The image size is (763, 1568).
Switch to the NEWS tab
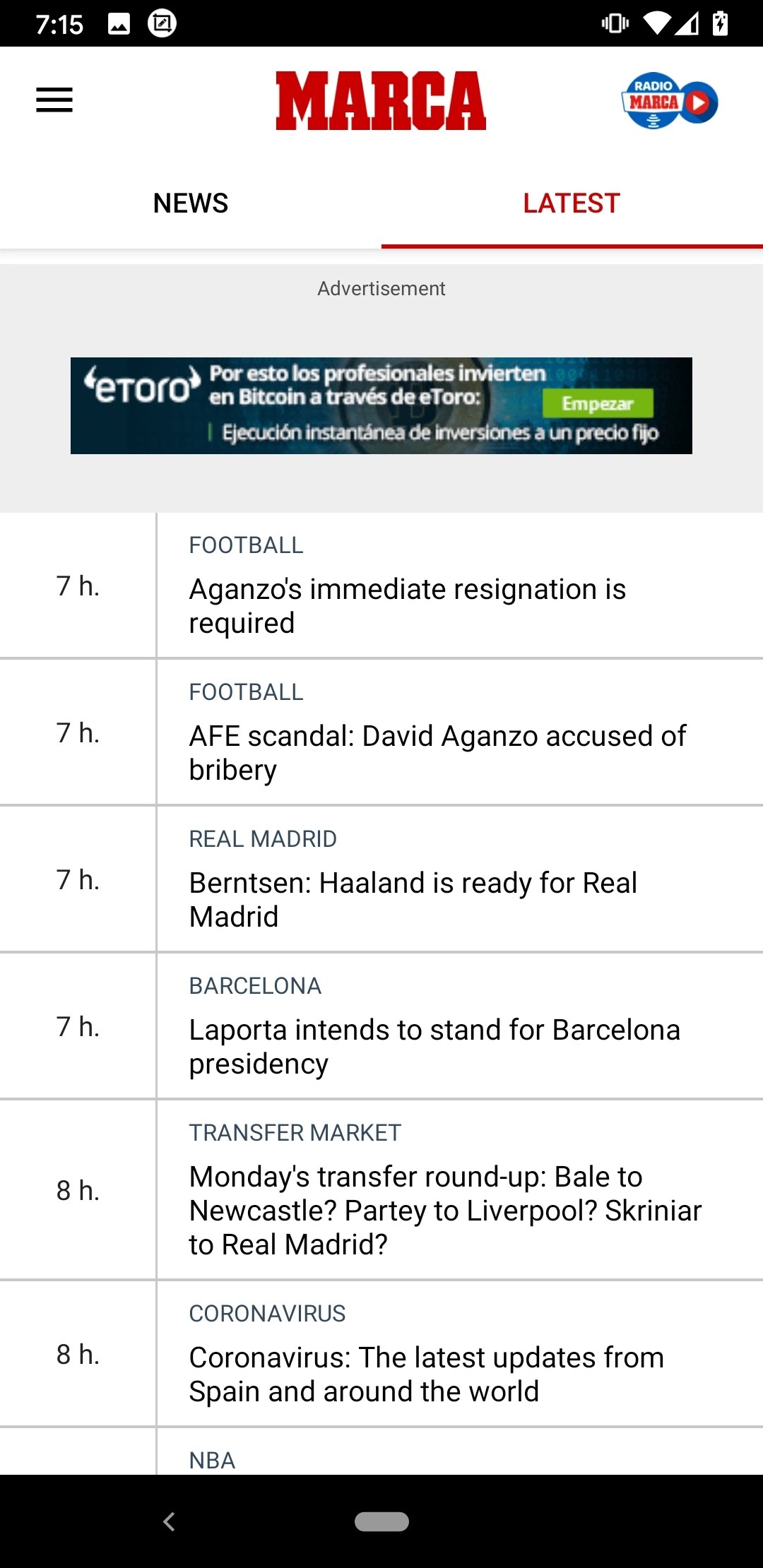click(191, 203)
